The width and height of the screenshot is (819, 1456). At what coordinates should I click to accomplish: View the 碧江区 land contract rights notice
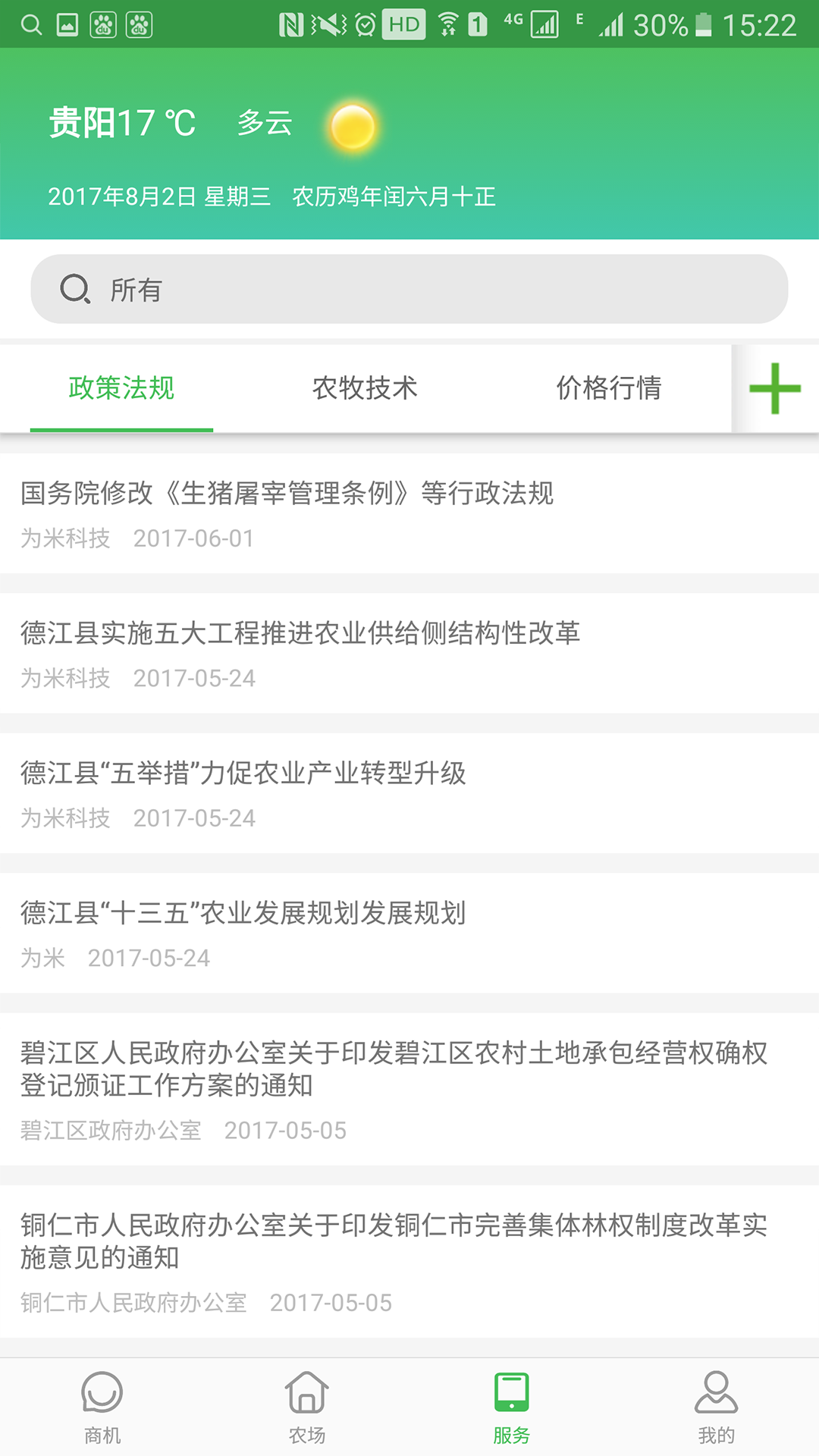pyautogui.click(x=394, y=1069)
